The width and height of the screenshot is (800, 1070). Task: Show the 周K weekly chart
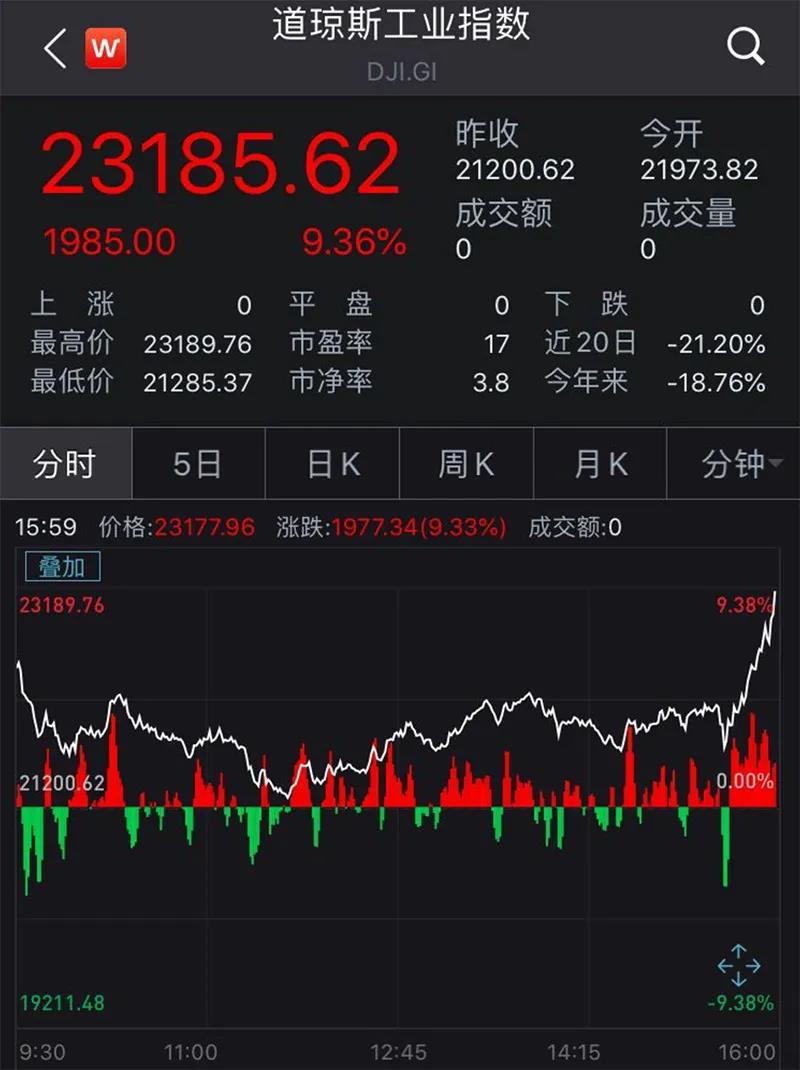tap(467, 464)
